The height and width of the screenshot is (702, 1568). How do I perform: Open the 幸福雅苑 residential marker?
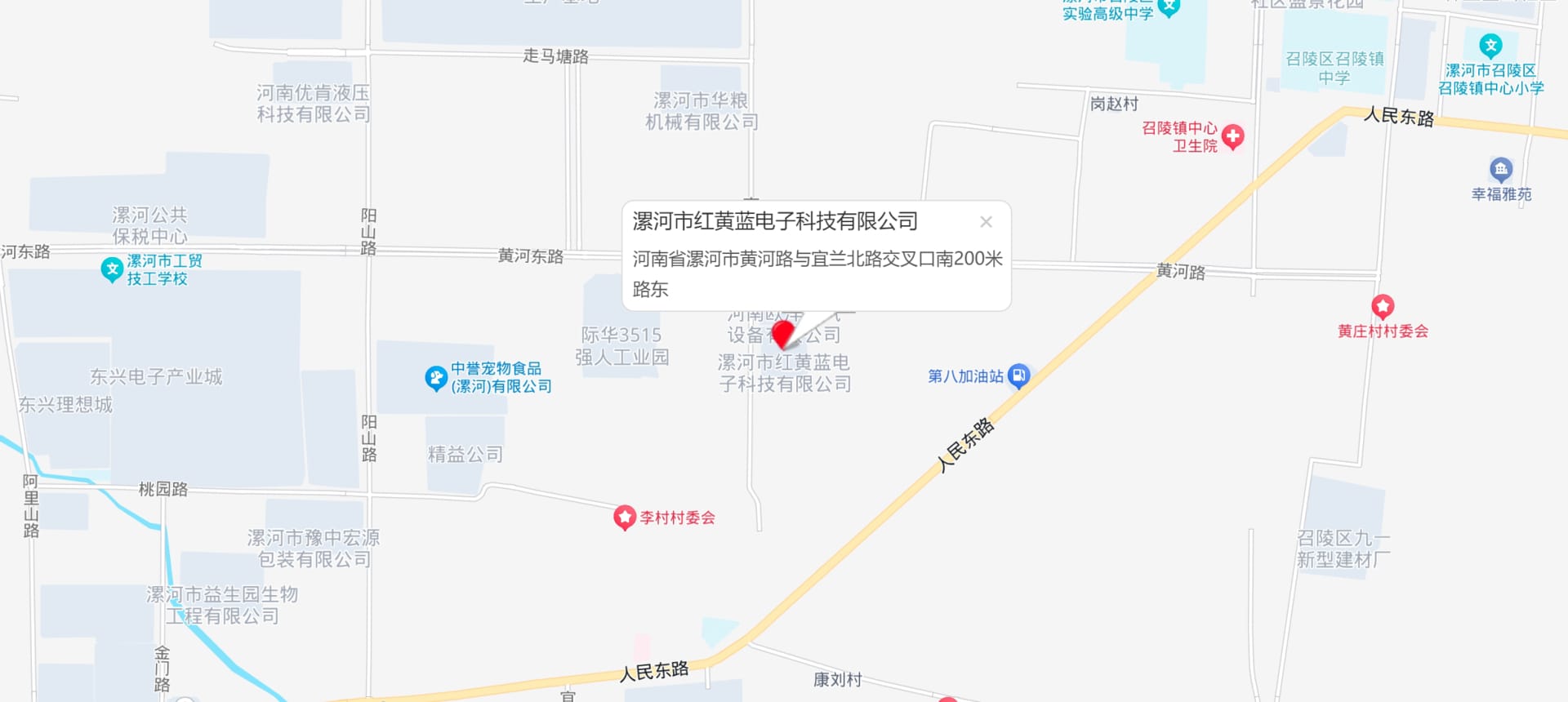(1500, 170)
